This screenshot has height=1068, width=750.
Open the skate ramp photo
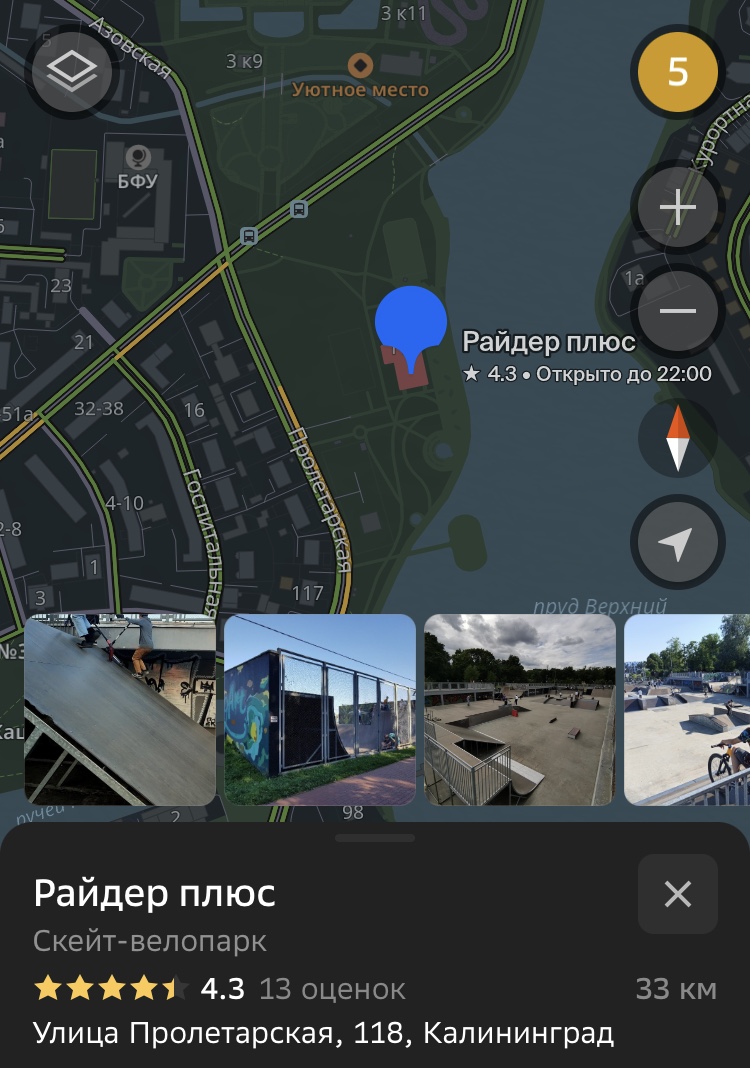coord(120,709)
